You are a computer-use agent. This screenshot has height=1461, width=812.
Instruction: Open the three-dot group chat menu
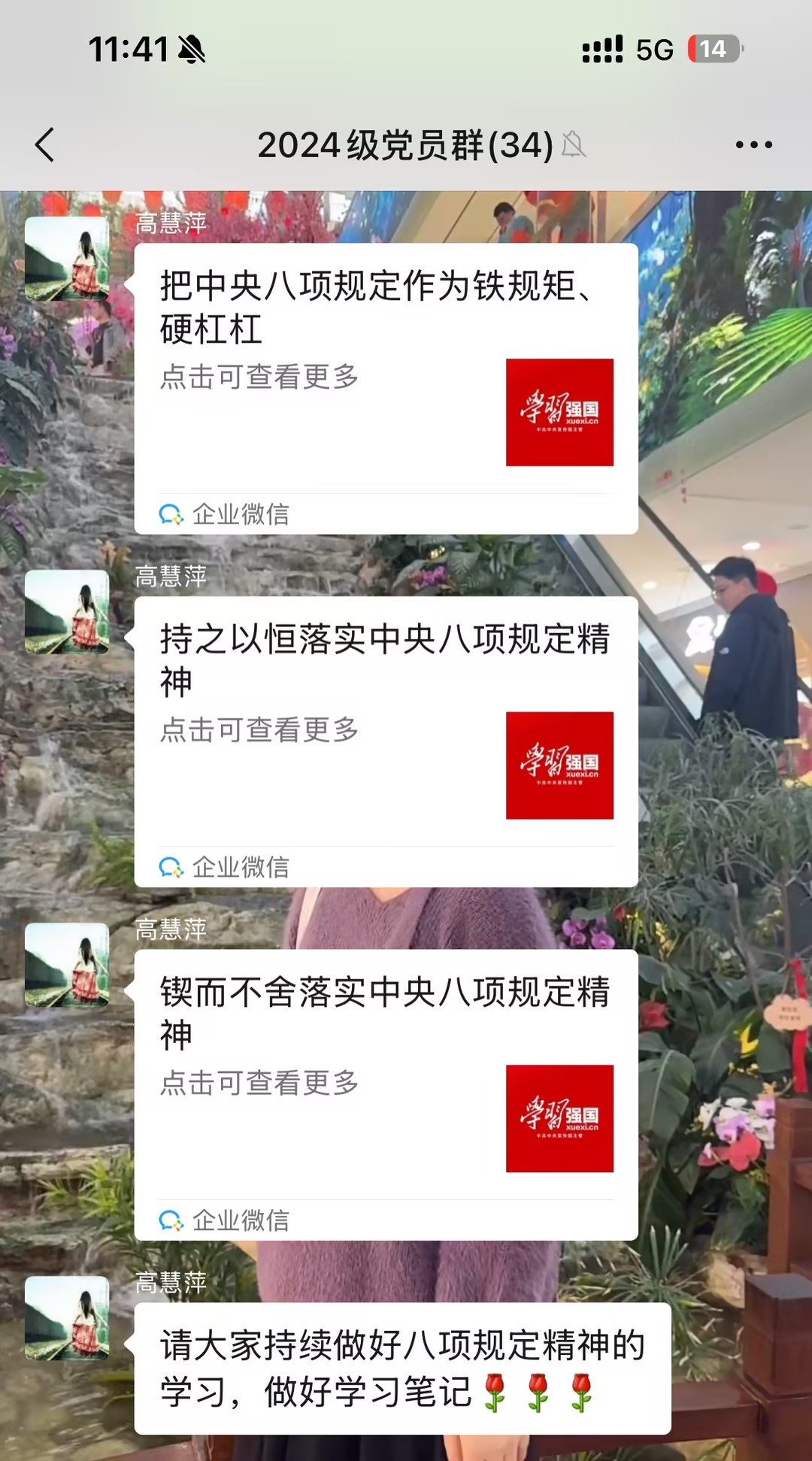(753, 144)
